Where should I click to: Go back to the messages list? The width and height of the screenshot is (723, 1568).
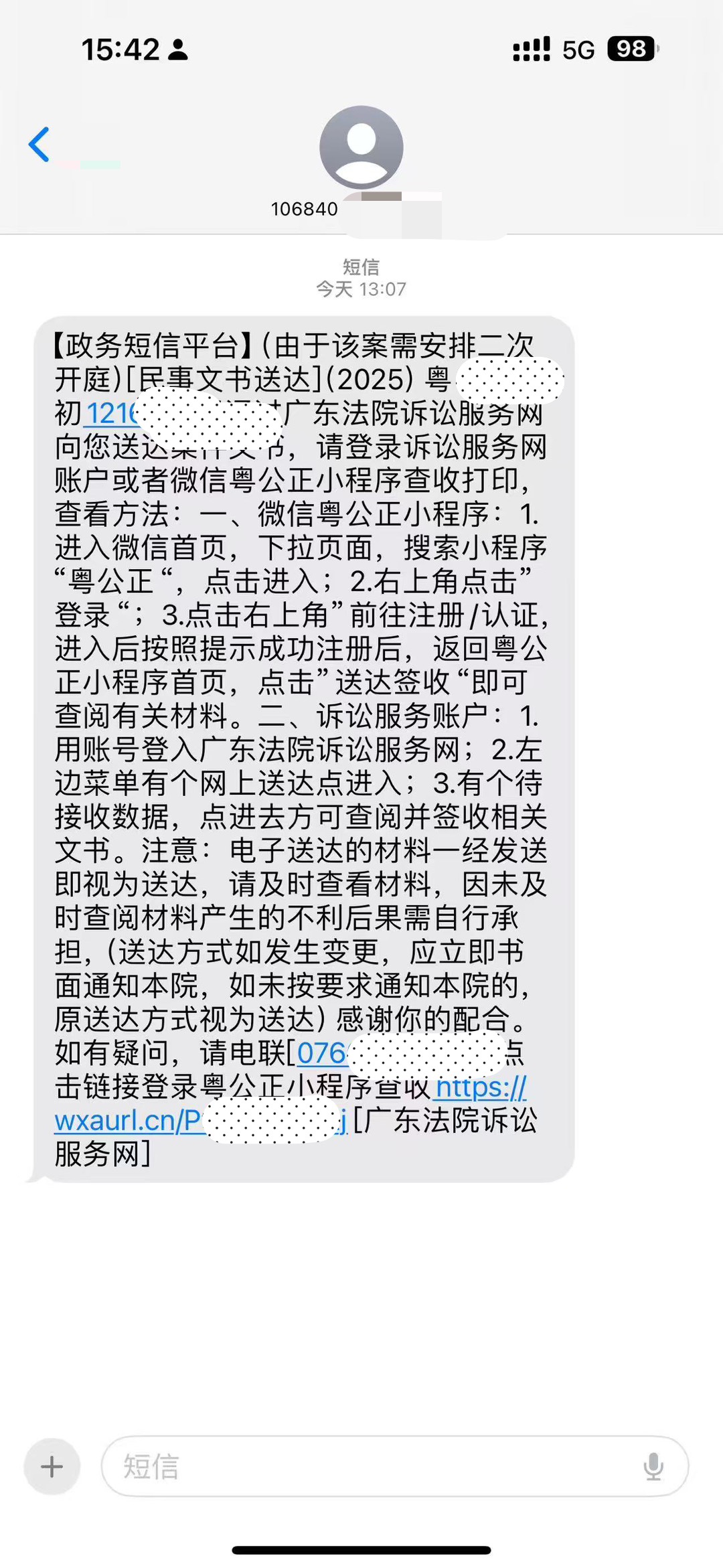point(39,144)
